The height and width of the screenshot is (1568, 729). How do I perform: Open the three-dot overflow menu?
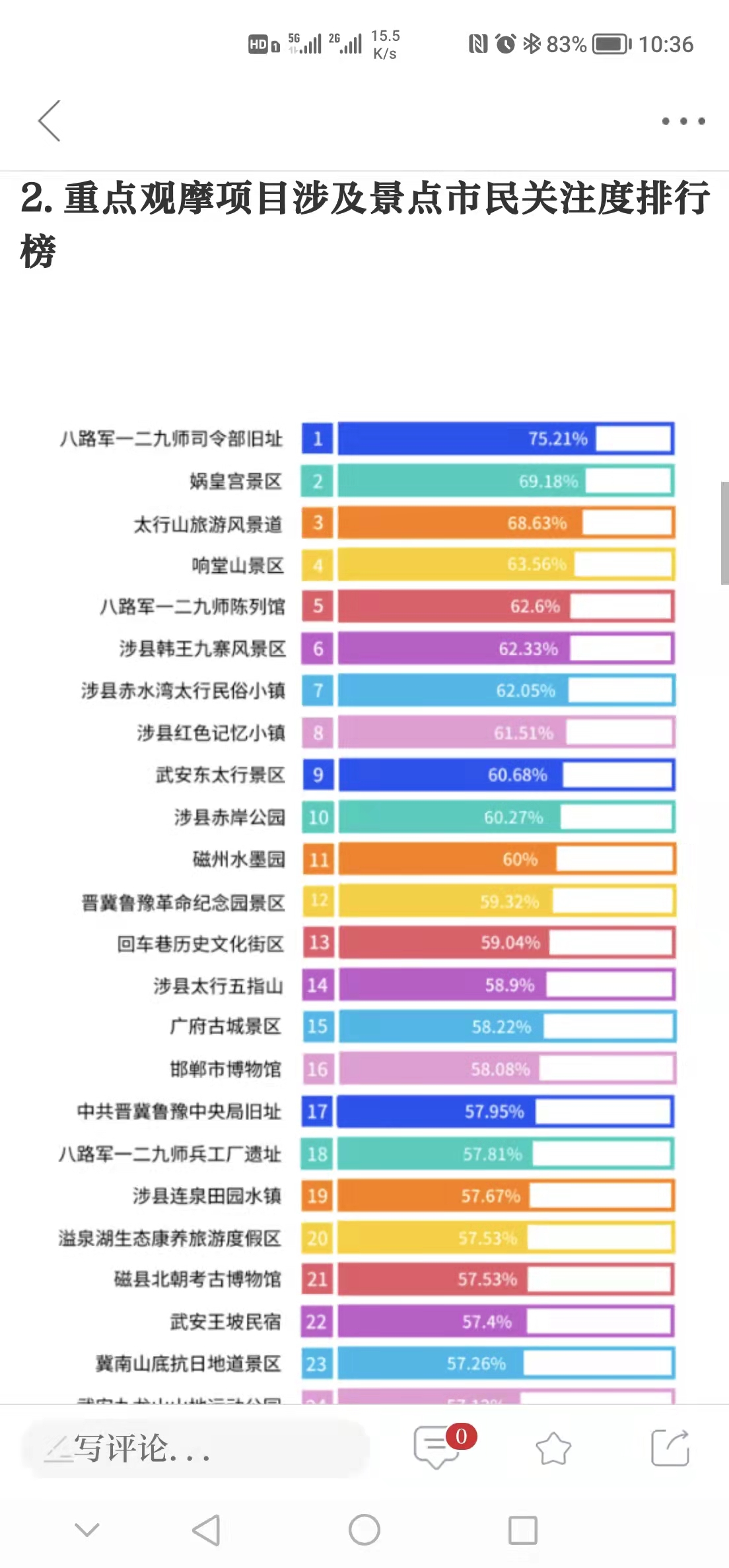(683, 121)
